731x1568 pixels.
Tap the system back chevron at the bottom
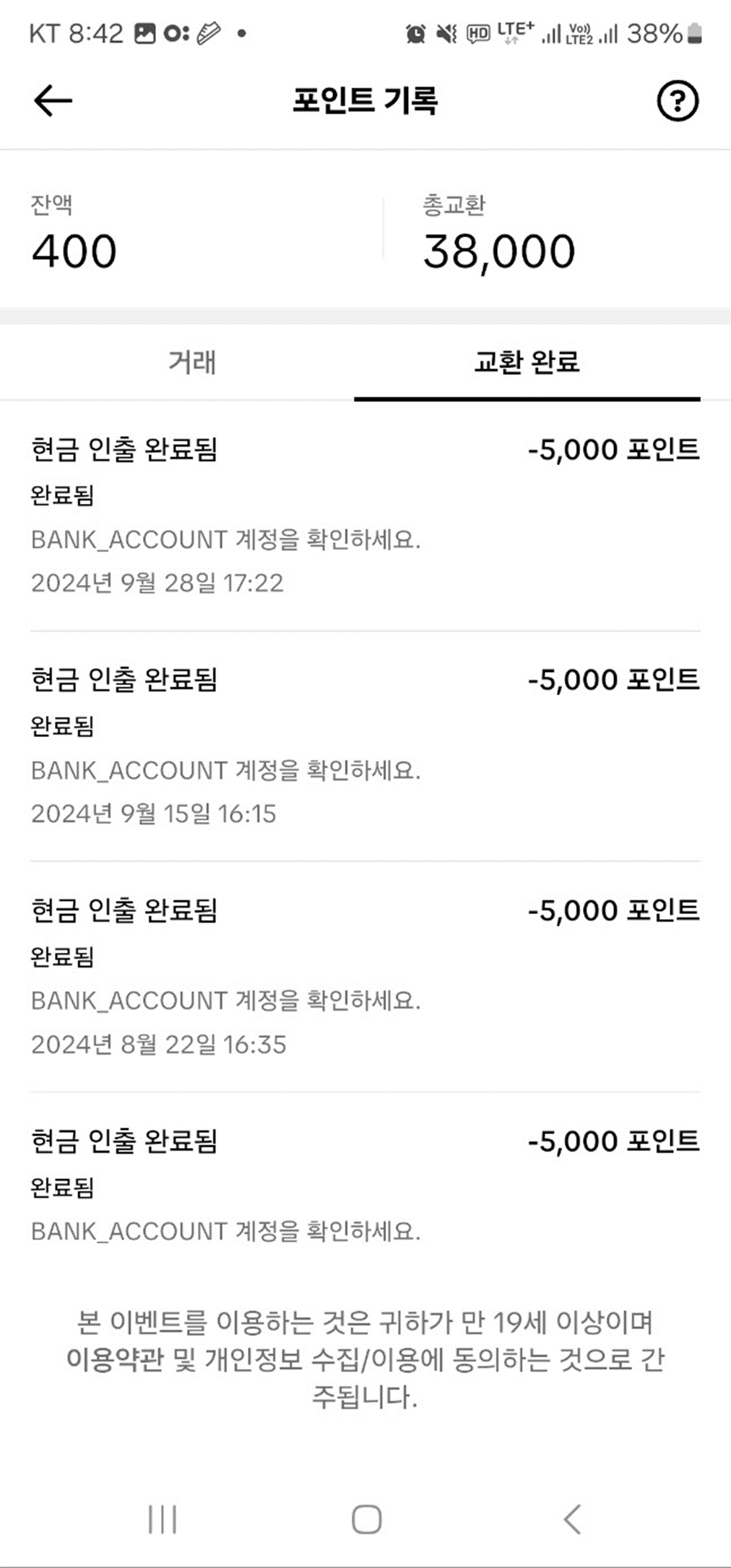pyautogui.click(x=571, y=1520)
